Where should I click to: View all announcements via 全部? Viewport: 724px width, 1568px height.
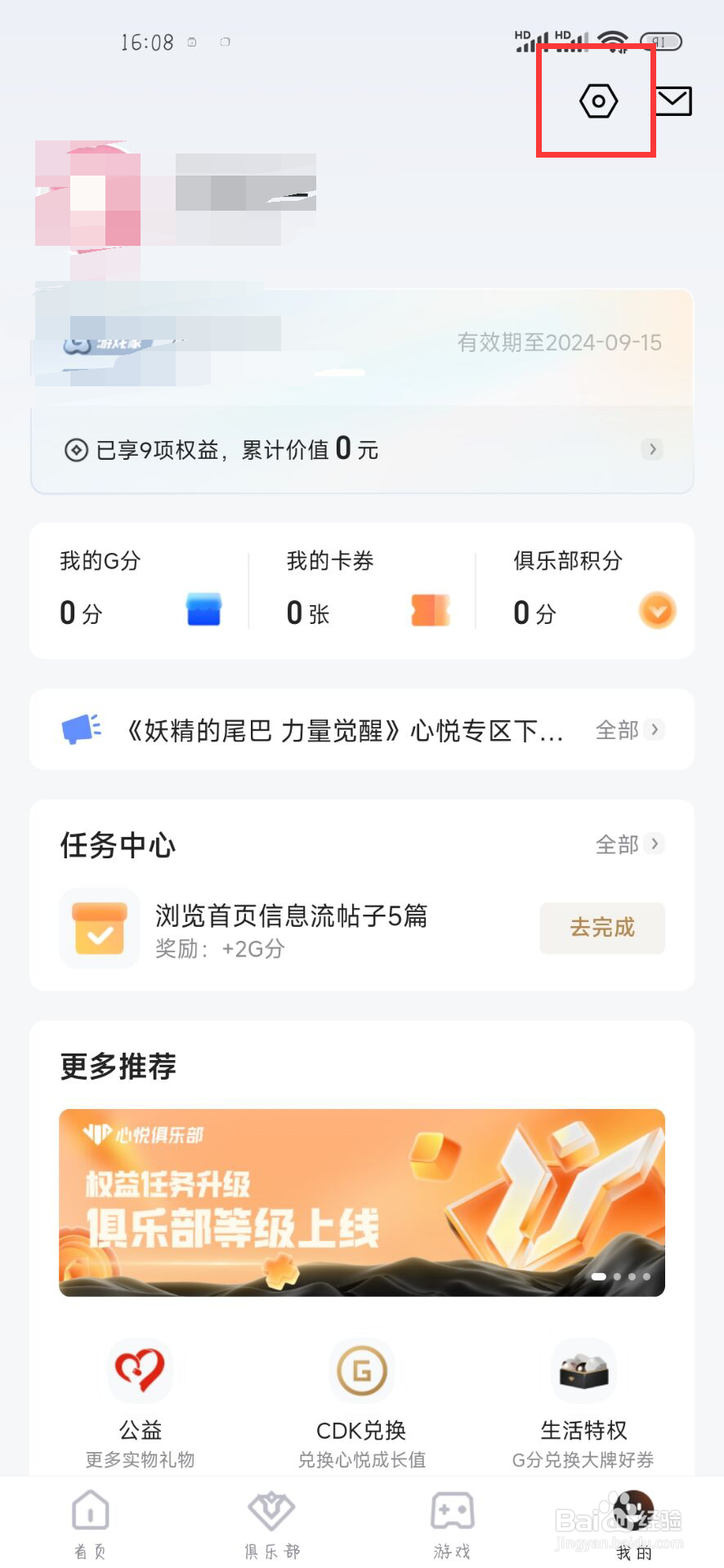point(629,730)
